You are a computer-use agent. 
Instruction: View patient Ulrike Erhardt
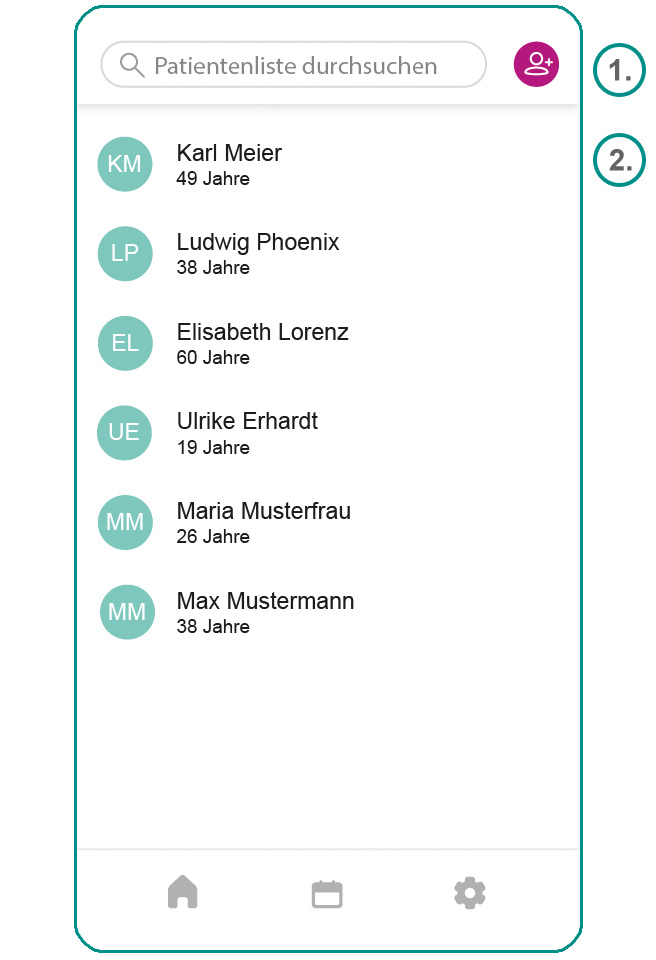[x=246, y=432]
